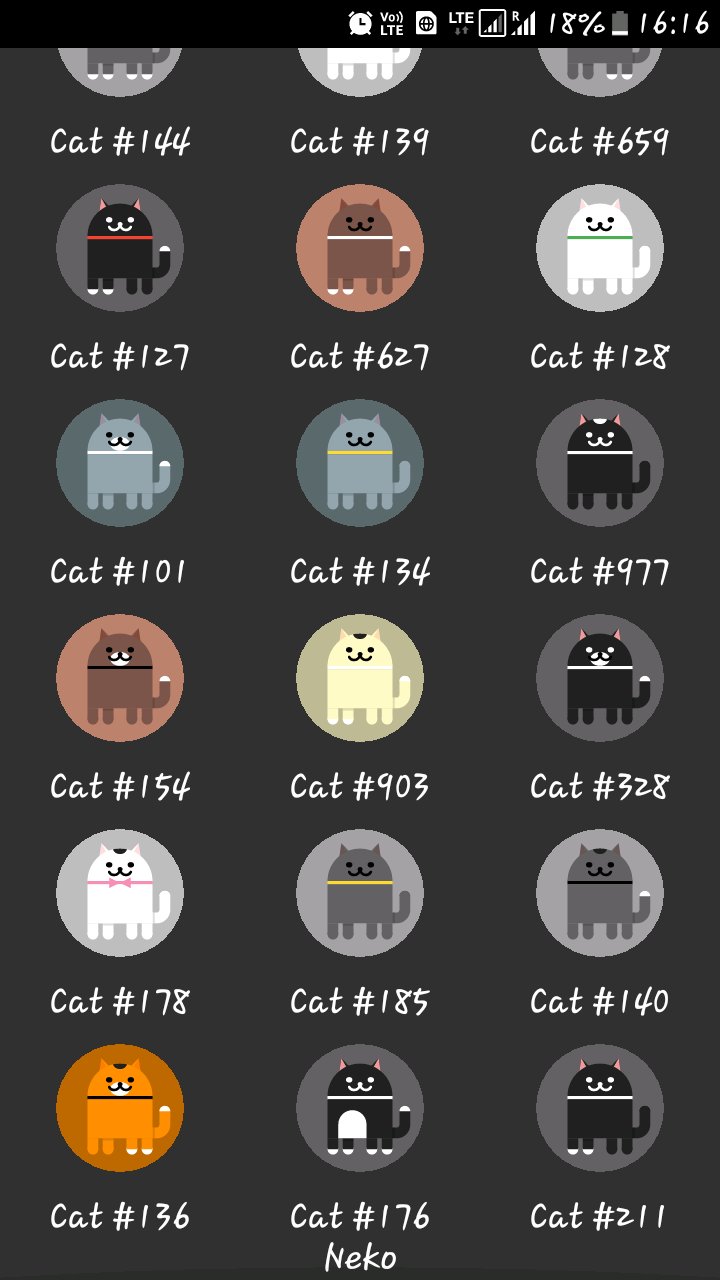Tap white Cat #128
The width and height of the screenshot is (720, 1280).
point(600,248)
